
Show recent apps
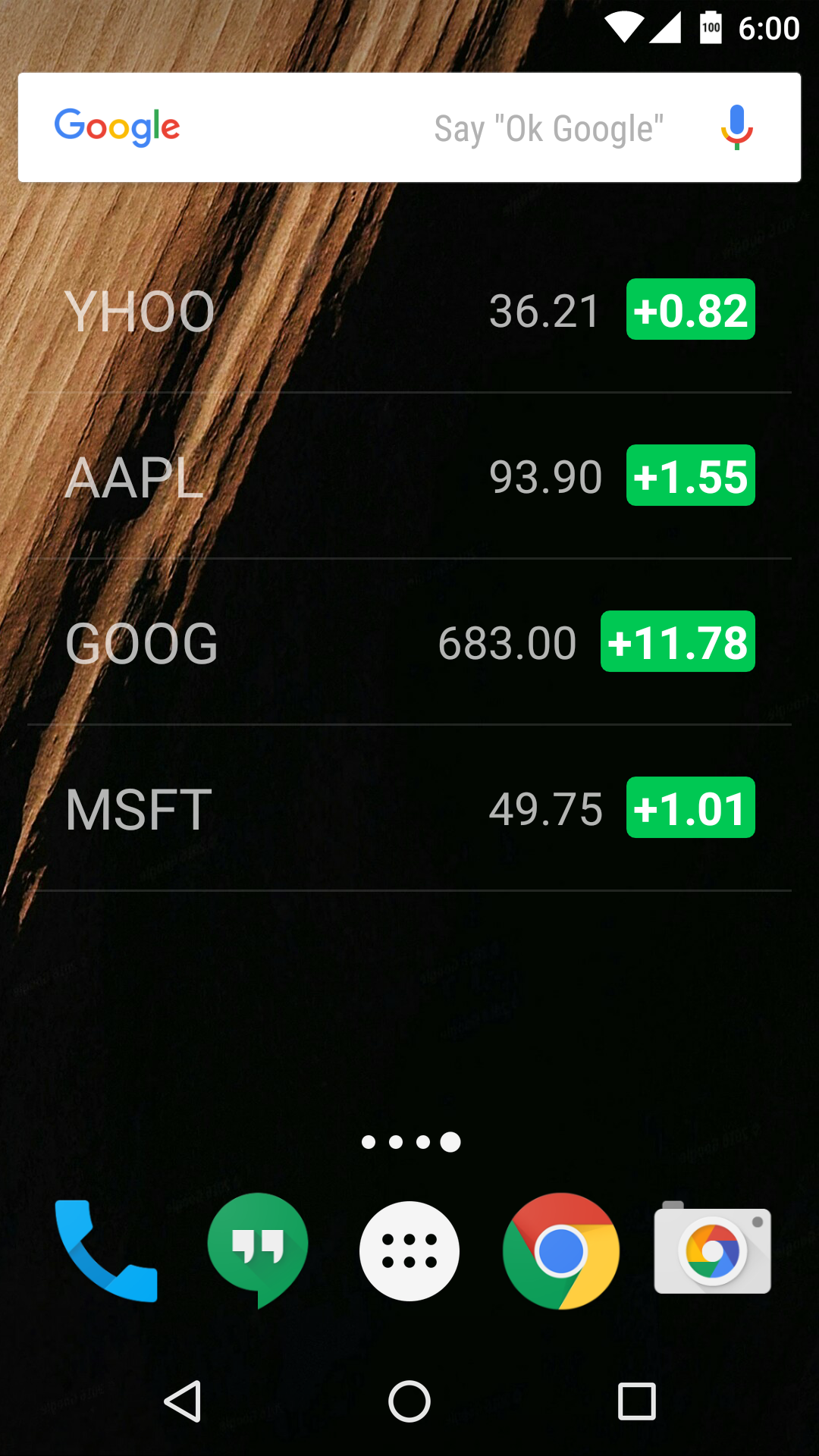pos(637,1401)
